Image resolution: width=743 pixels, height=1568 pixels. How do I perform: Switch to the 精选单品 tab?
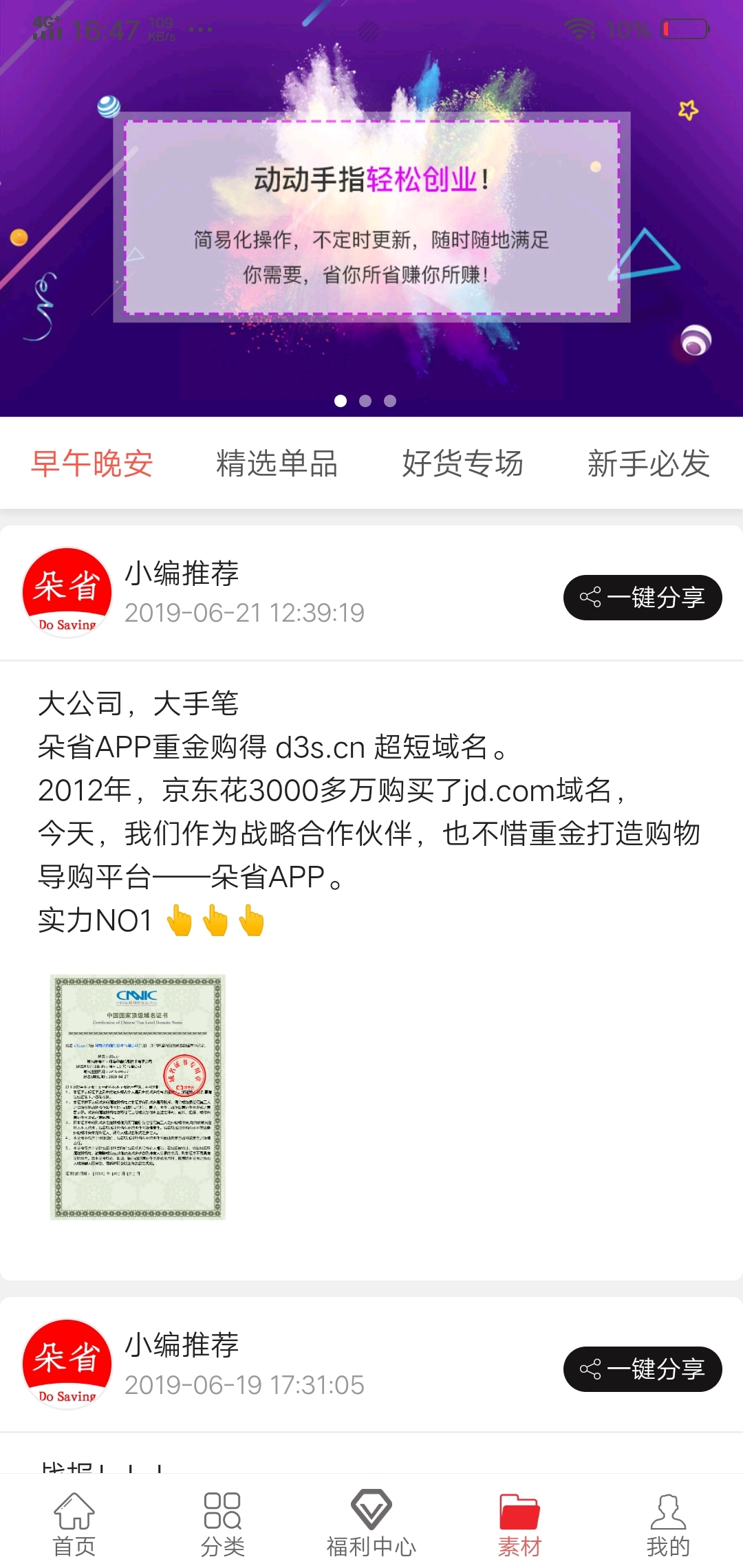pyautogui.click(x=277, y=464)
